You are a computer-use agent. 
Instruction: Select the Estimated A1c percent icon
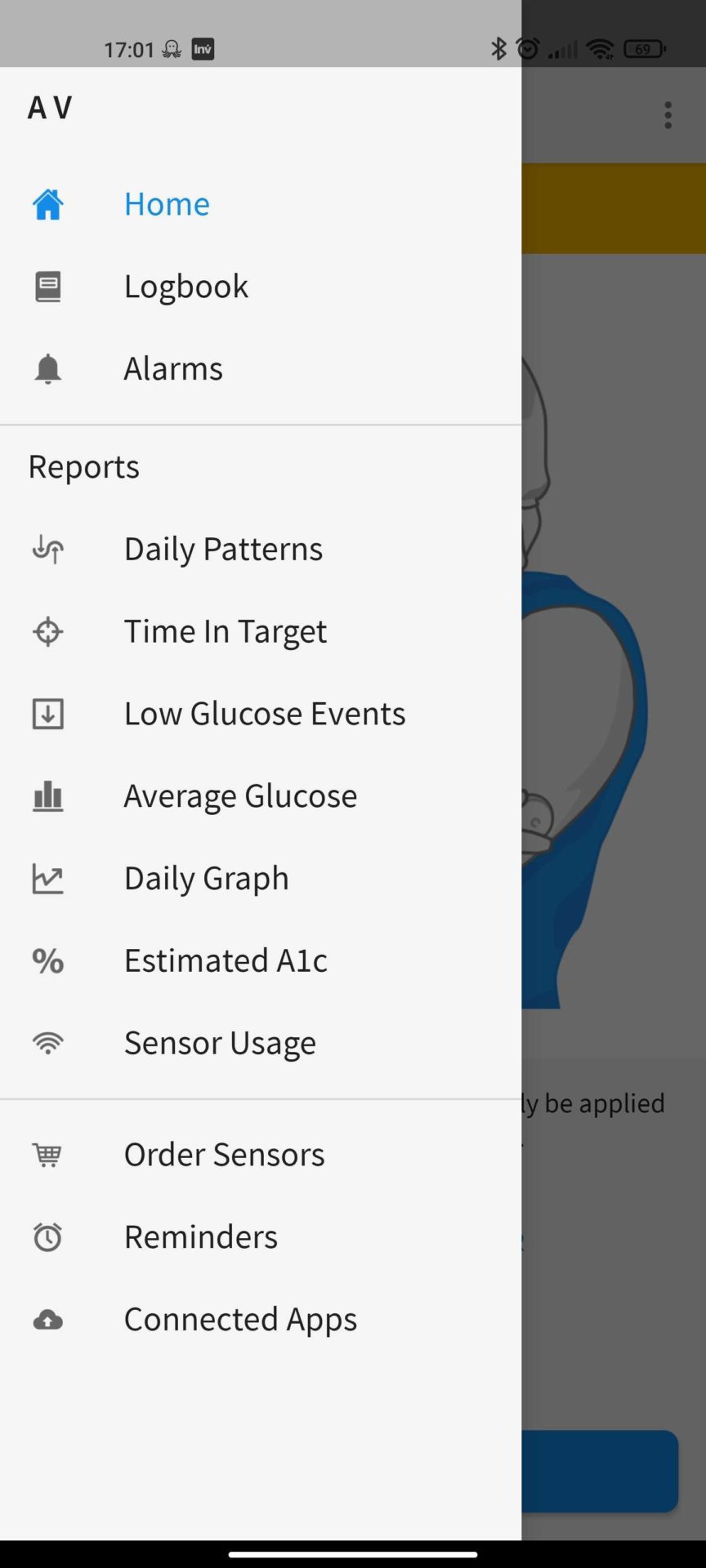(47, 960)
